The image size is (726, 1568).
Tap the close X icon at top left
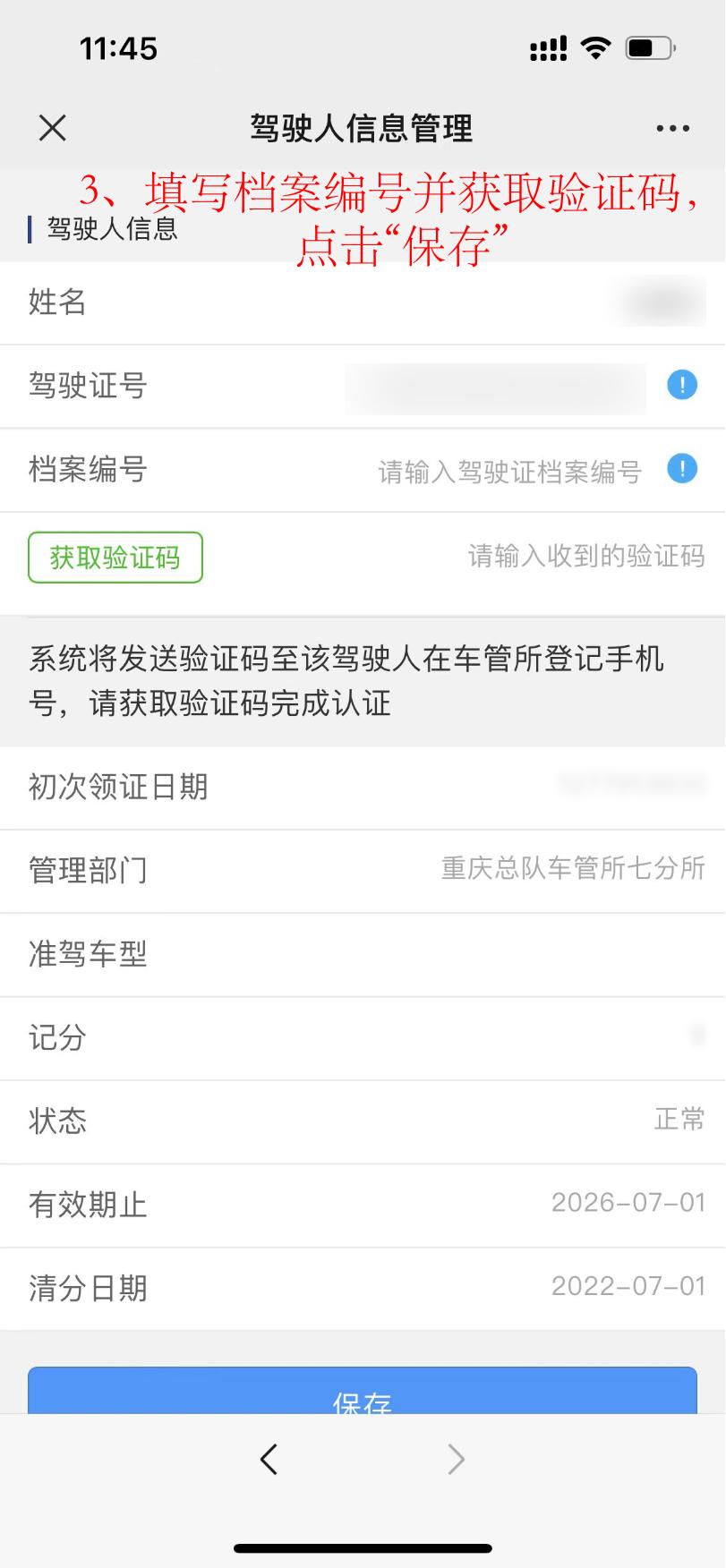(x=51, y=128)
